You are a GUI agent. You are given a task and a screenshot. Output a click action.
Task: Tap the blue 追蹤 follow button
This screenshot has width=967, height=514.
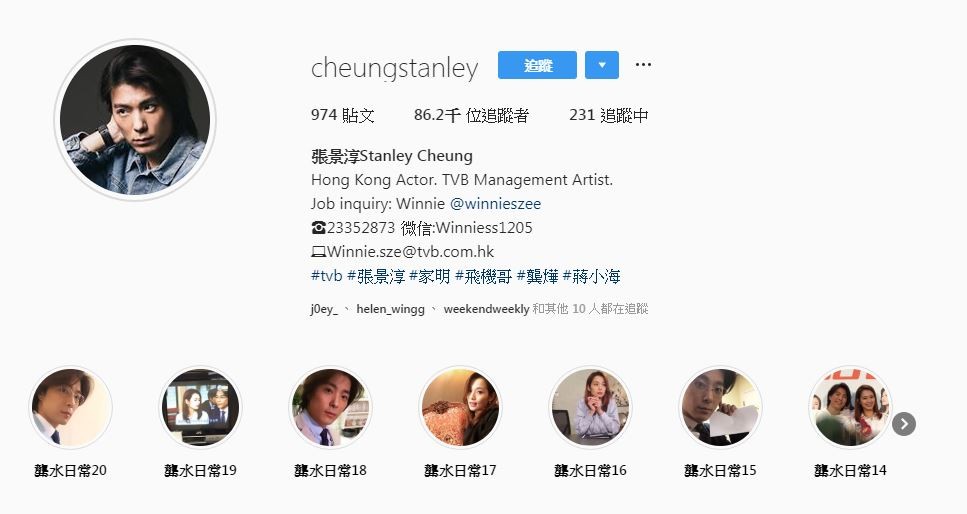click(x=538, y=65)
